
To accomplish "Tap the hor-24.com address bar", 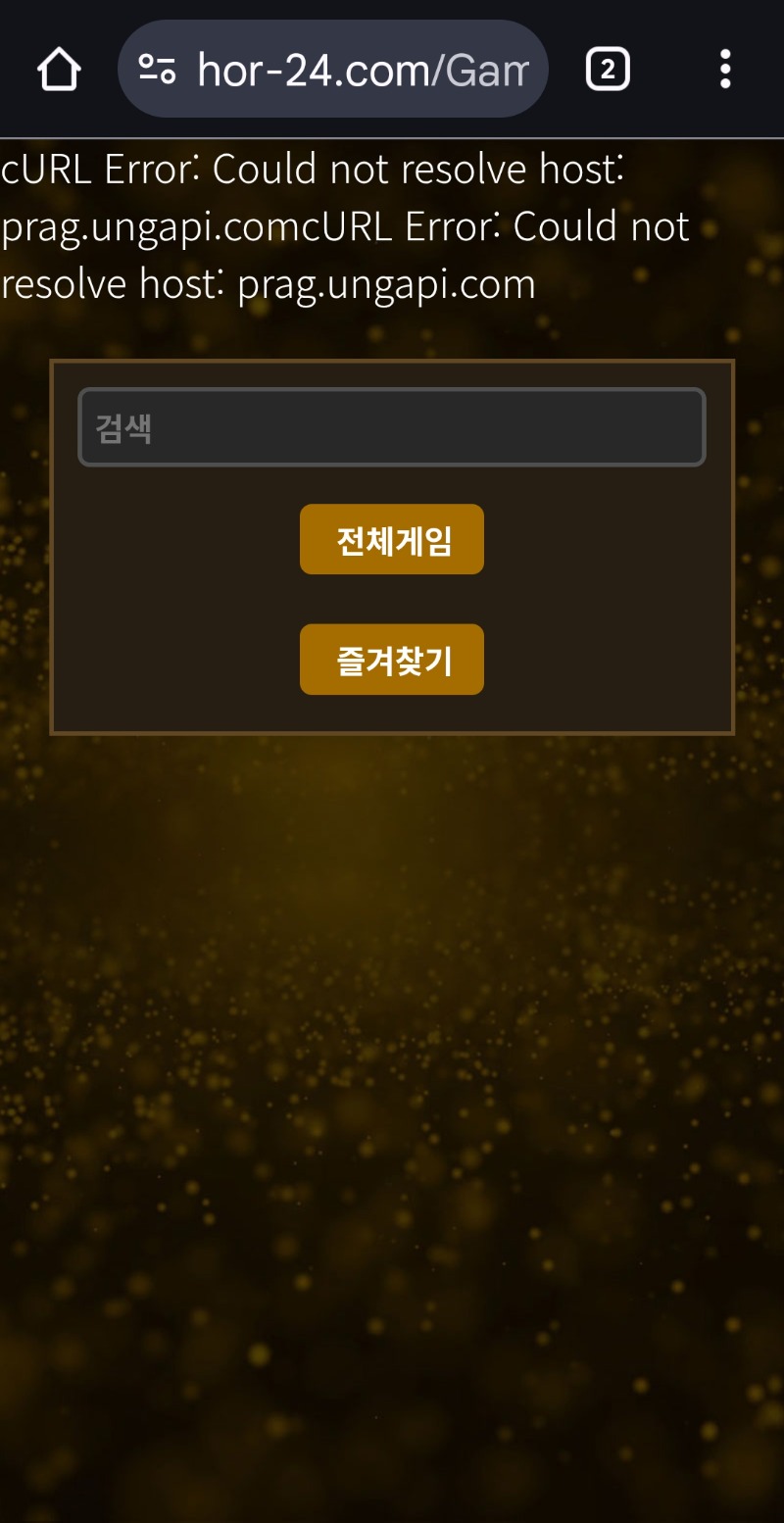I will (x=363, y=70).
